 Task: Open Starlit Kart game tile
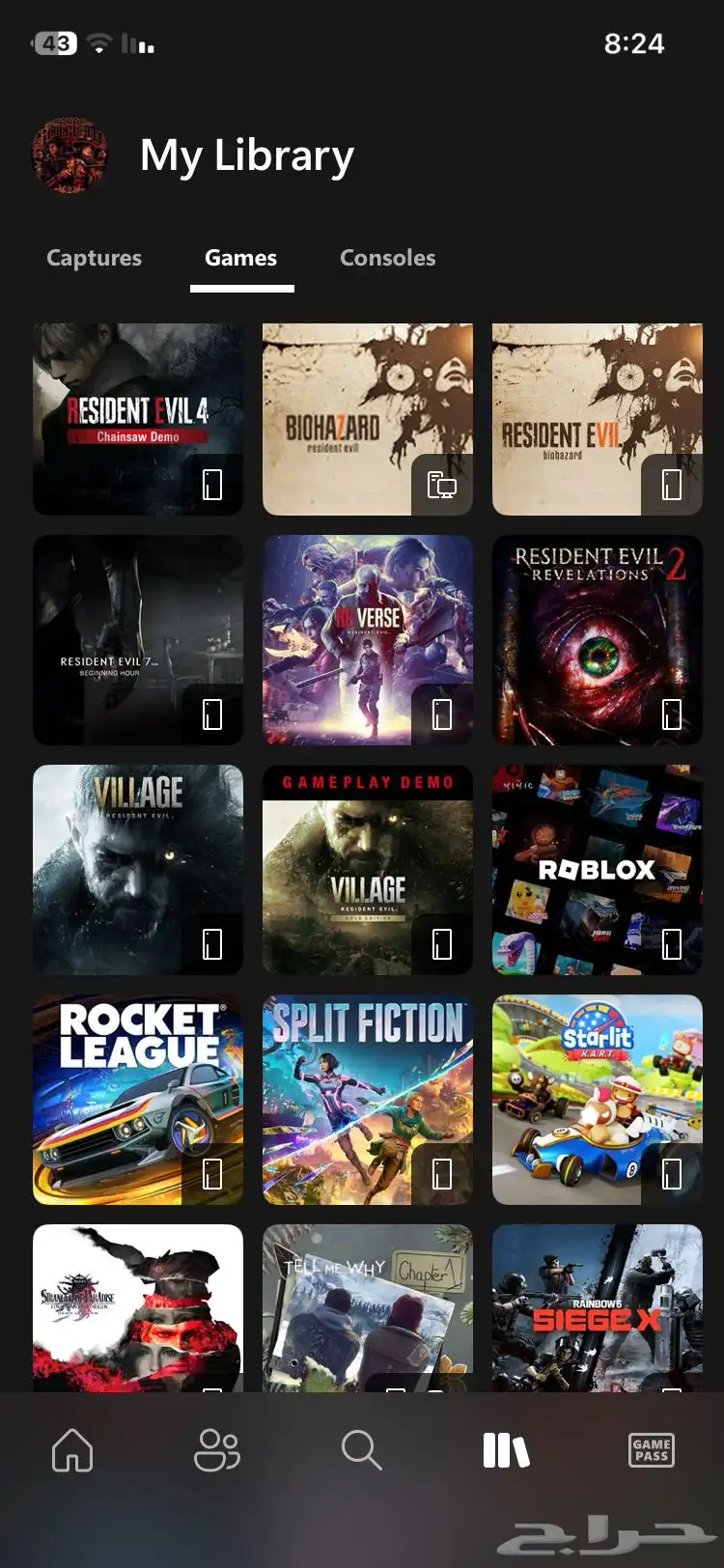tap(597, 1099)
